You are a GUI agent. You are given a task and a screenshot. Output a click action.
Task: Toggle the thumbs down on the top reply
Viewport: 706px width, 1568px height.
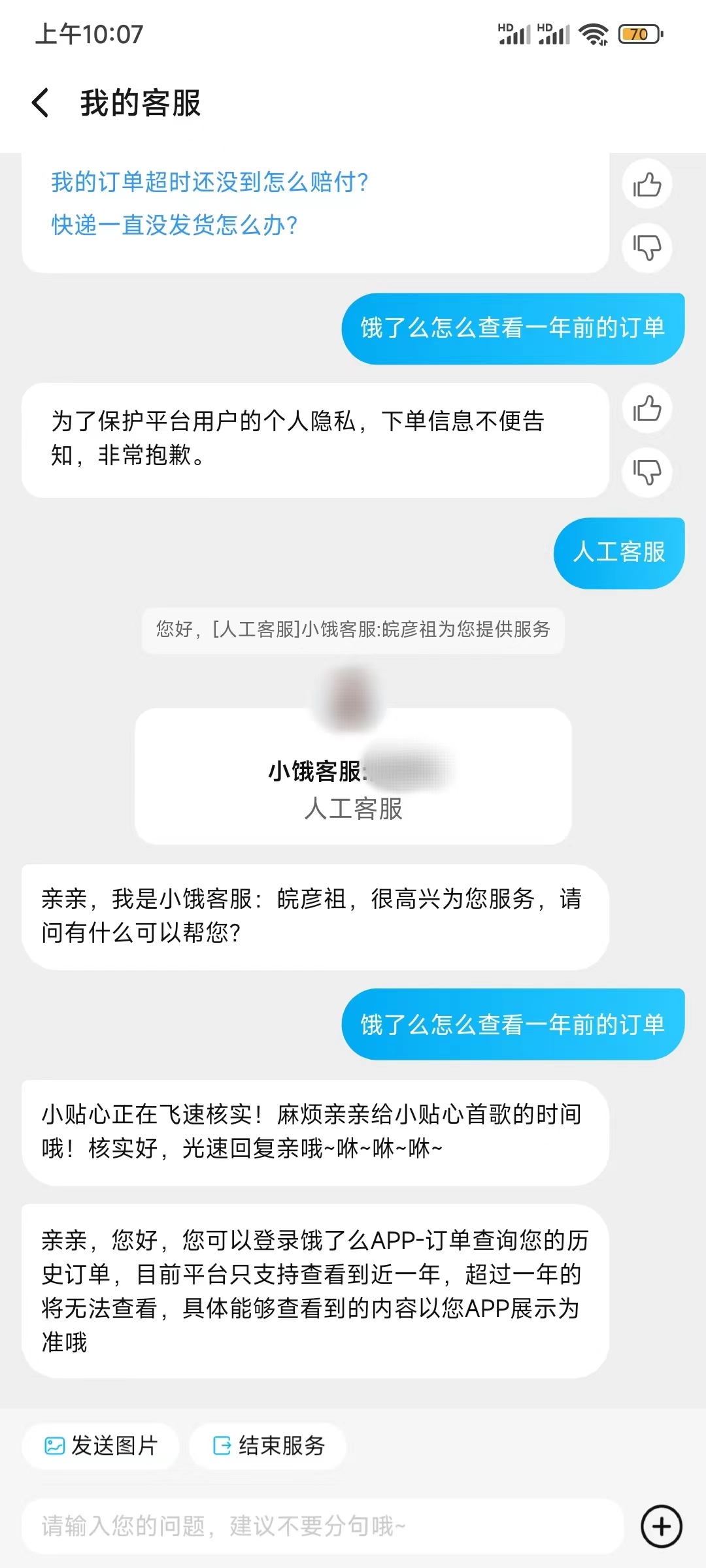(647, 247)
